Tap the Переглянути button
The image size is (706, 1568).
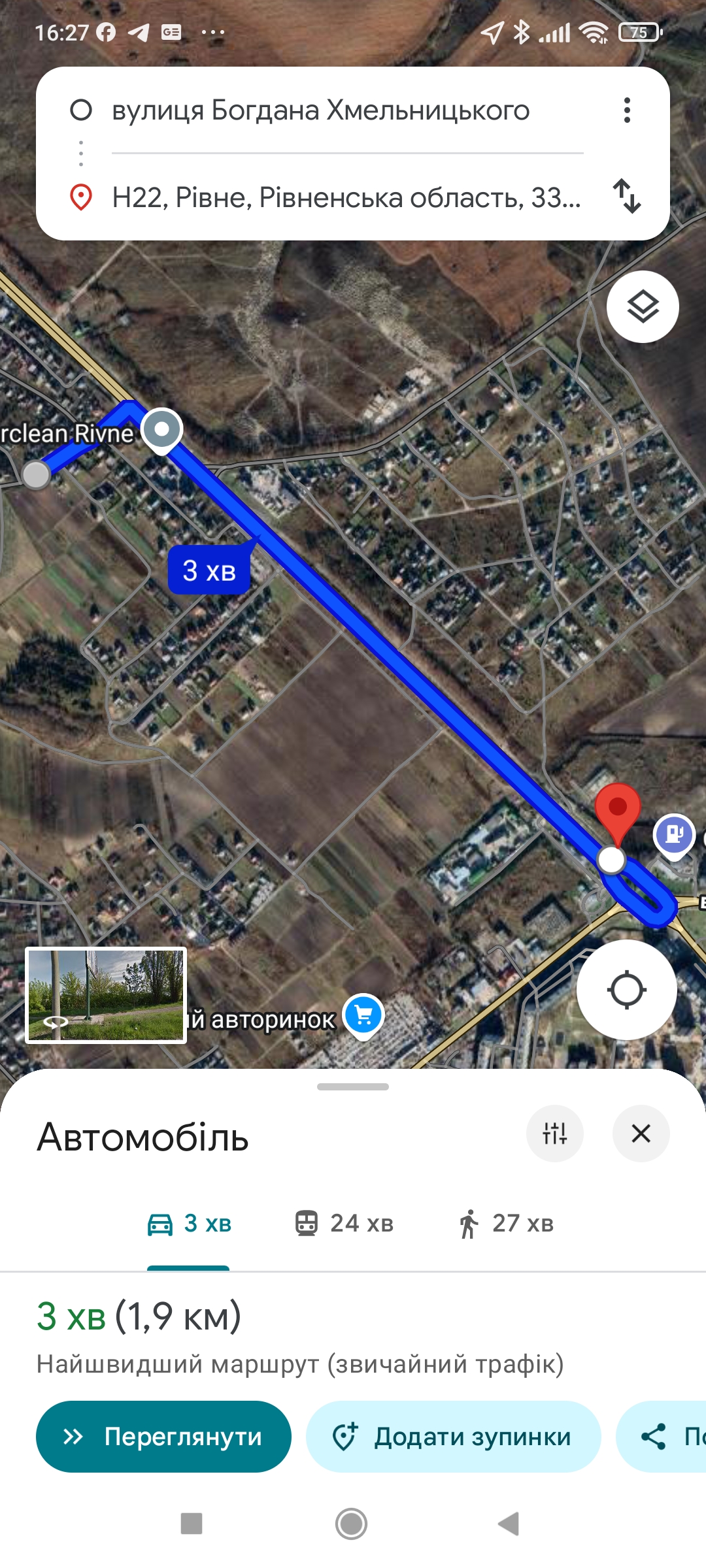tap(163, 1437)
